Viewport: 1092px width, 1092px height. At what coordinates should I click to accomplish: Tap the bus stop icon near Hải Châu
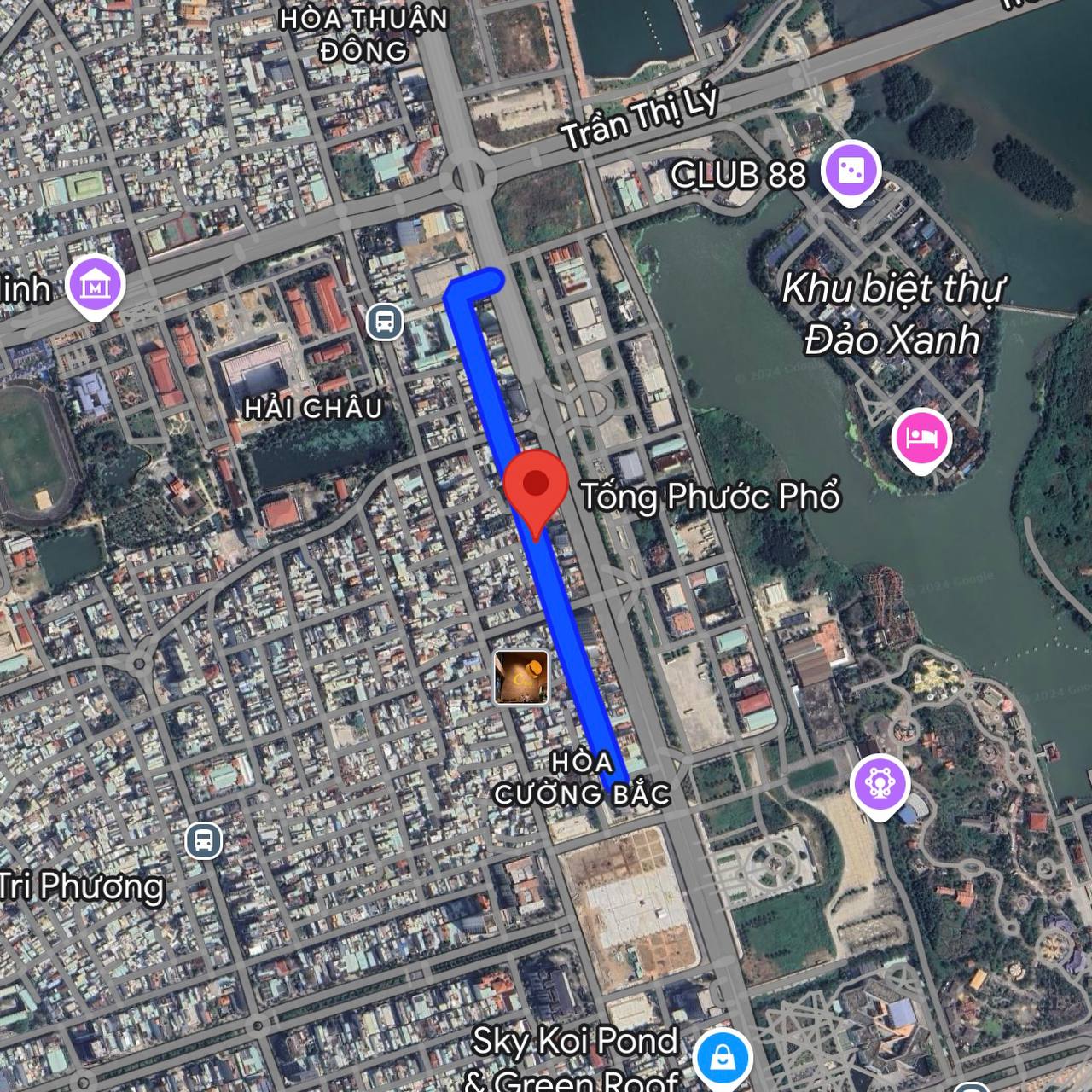(385, 322)
